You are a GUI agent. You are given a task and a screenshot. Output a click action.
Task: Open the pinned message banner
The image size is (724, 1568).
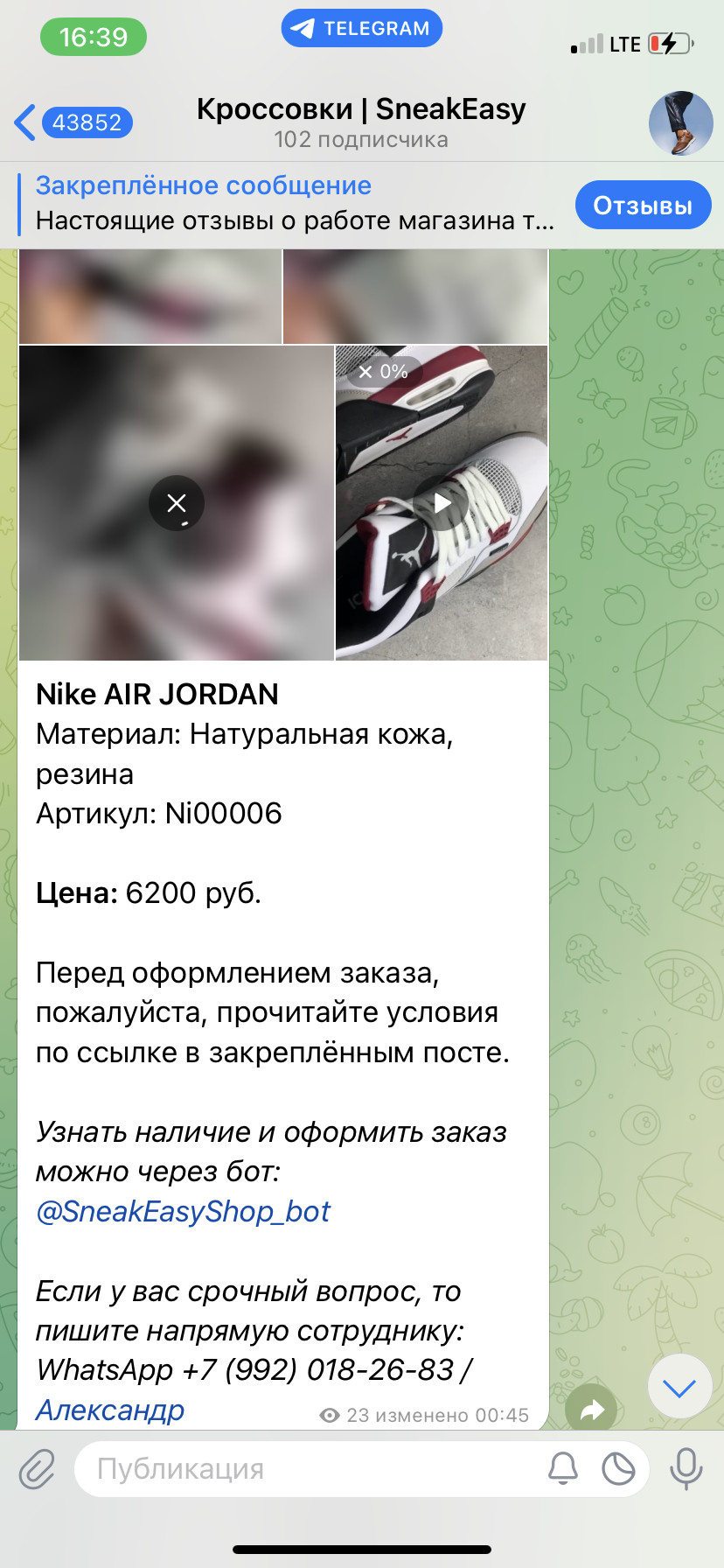tap(294, 203)
